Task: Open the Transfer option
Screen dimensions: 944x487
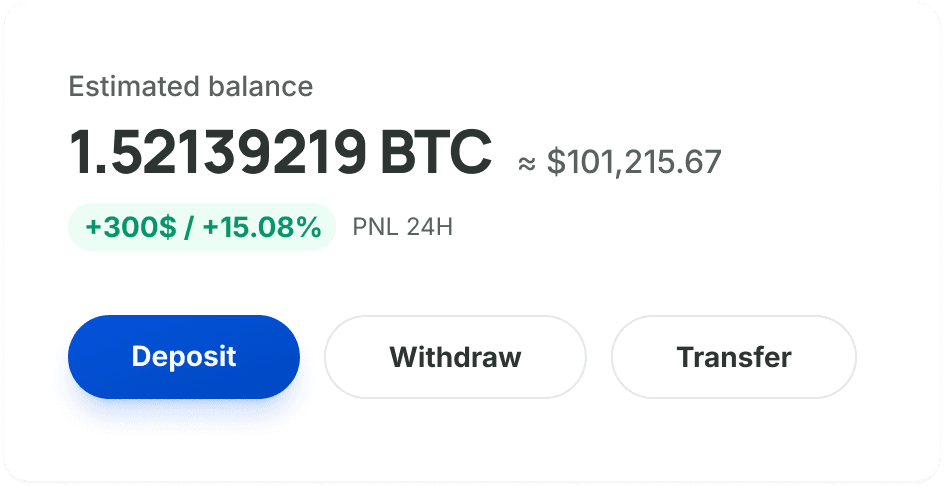Action: pyautogui.click(x=734, y=357)
